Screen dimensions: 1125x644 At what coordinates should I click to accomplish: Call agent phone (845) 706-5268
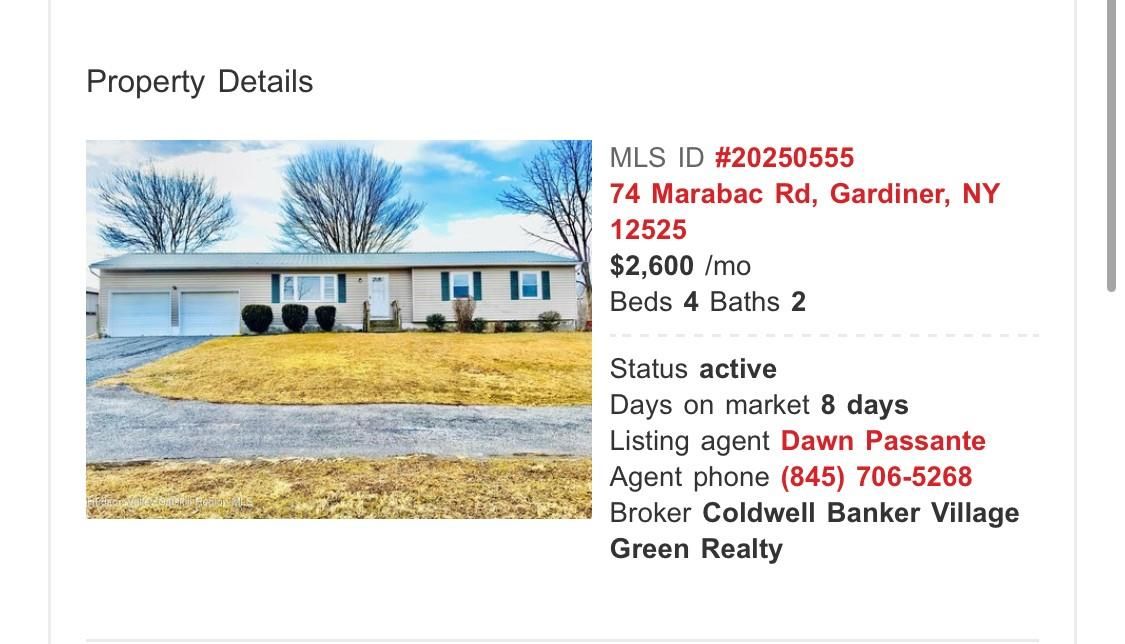(876, 477)
